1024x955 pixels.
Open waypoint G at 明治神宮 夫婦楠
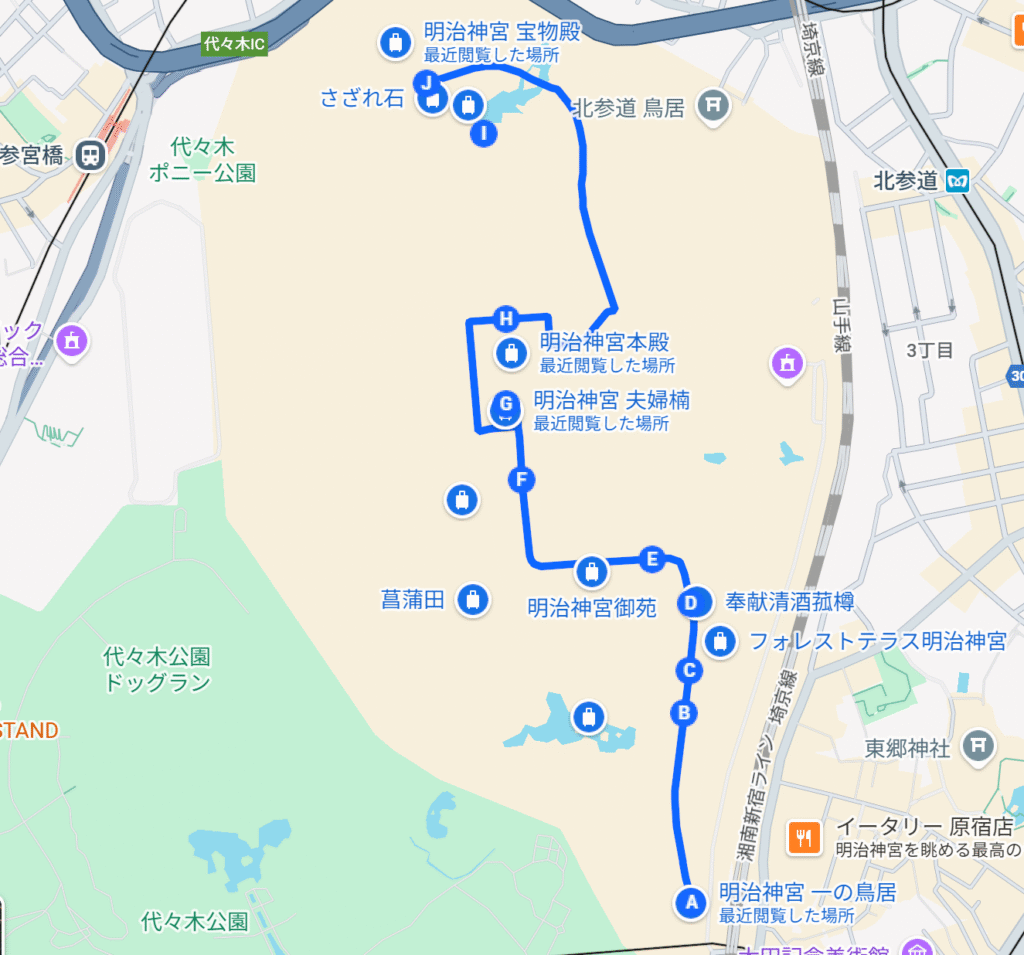click(506, 405)
